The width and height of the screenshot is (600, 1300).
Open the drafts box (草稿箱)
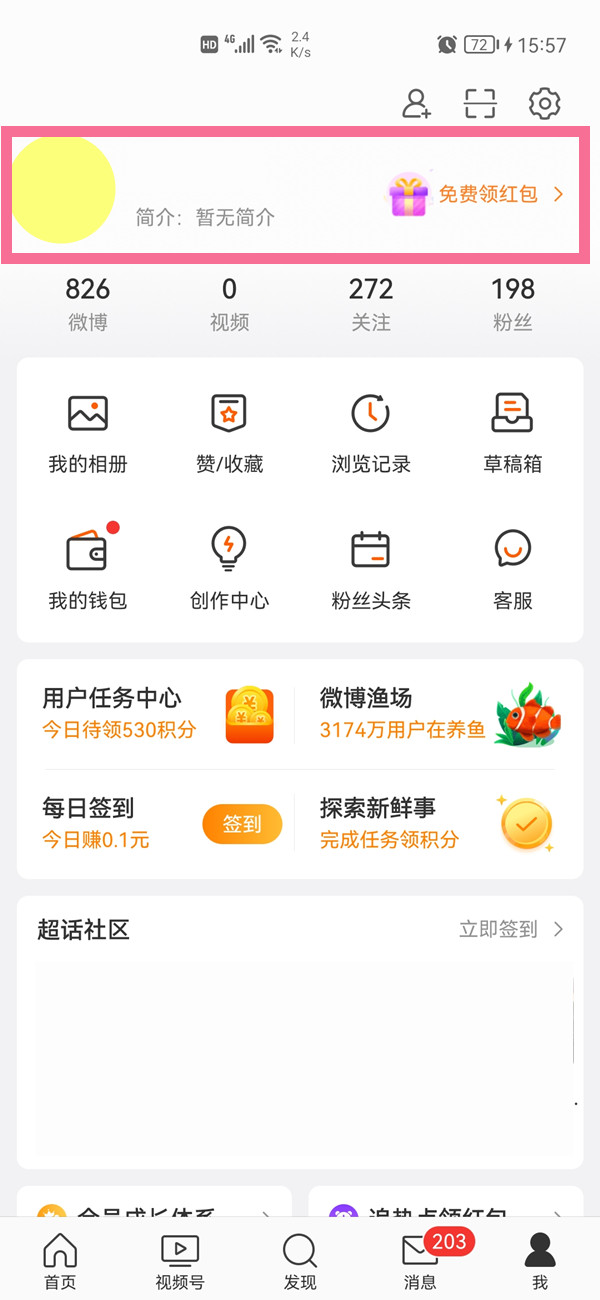pyautogui.click(x=513, y=434)
